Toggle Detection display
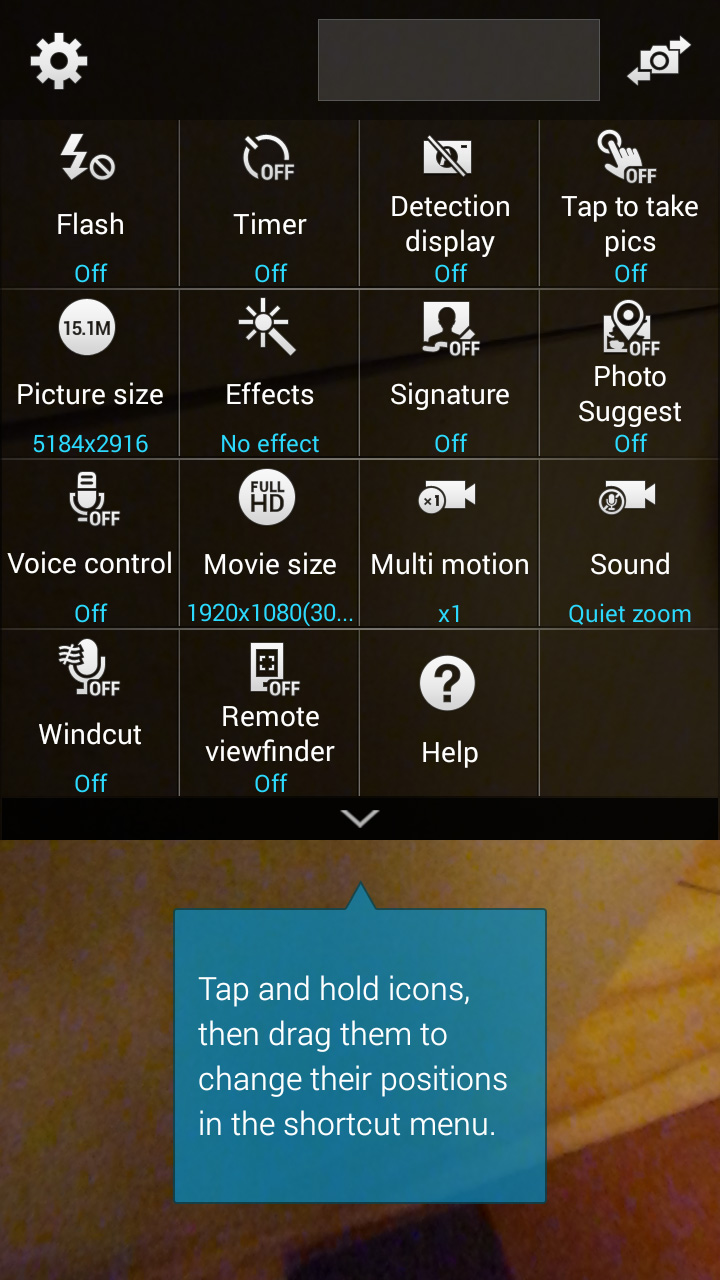Viewport: 720px width, 1280px height. click(450, 204)
